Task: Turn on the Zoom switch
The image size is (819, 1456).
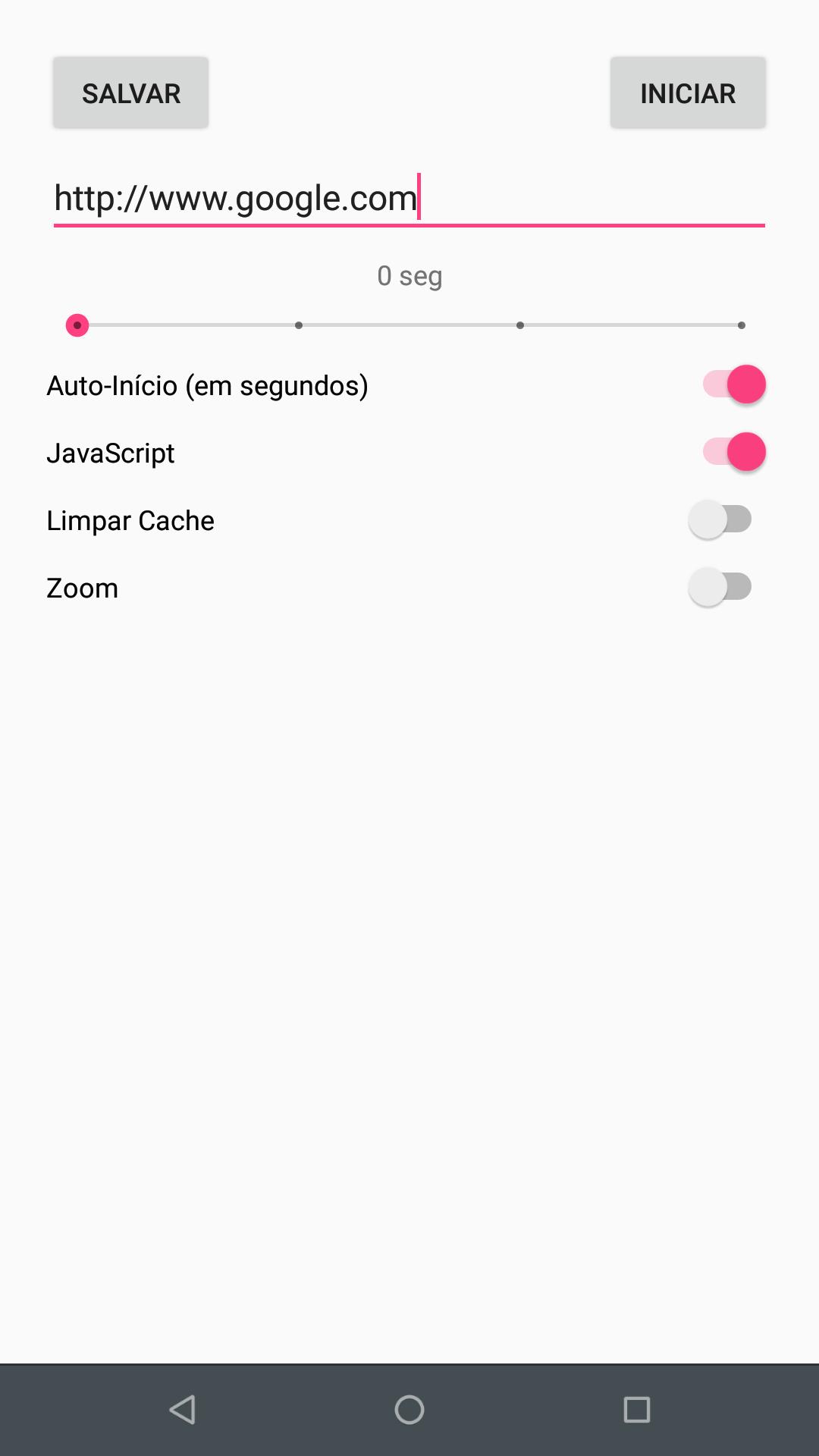Action: 720,587
